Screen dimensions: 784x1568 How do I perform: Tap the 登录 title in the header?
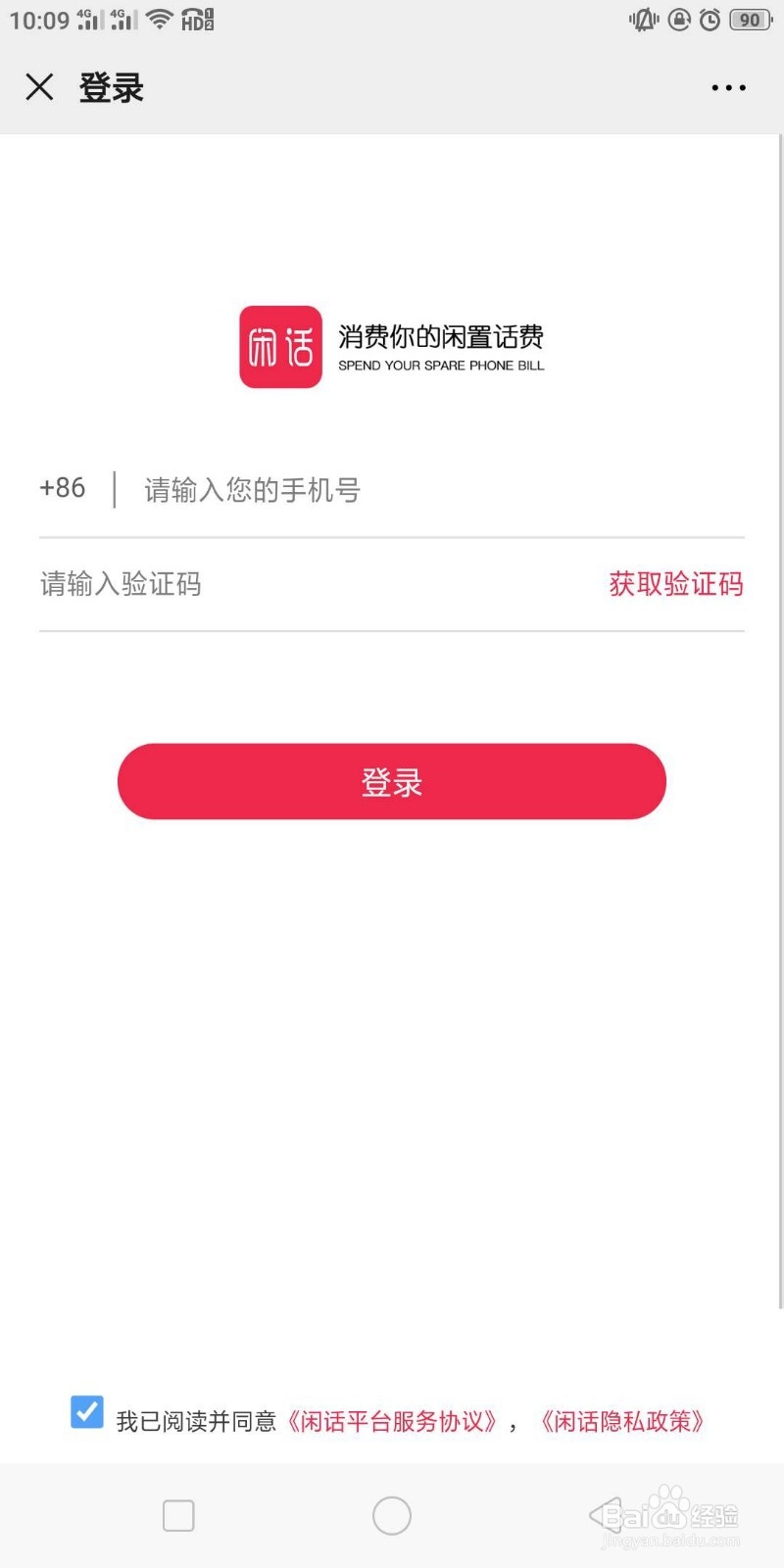point(111,87)
